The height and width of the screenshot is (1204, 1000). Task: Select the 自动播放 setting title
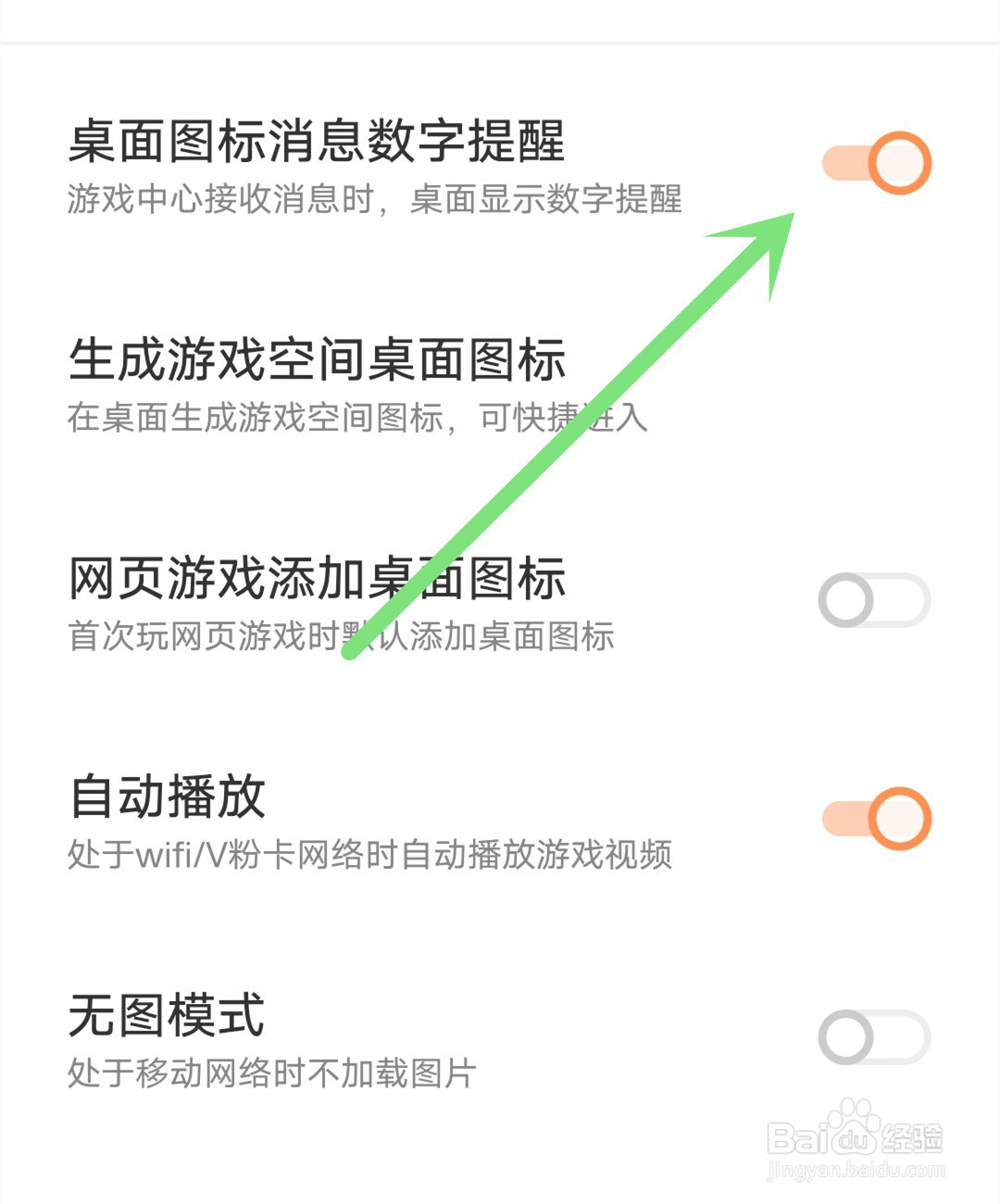point(167,796)
